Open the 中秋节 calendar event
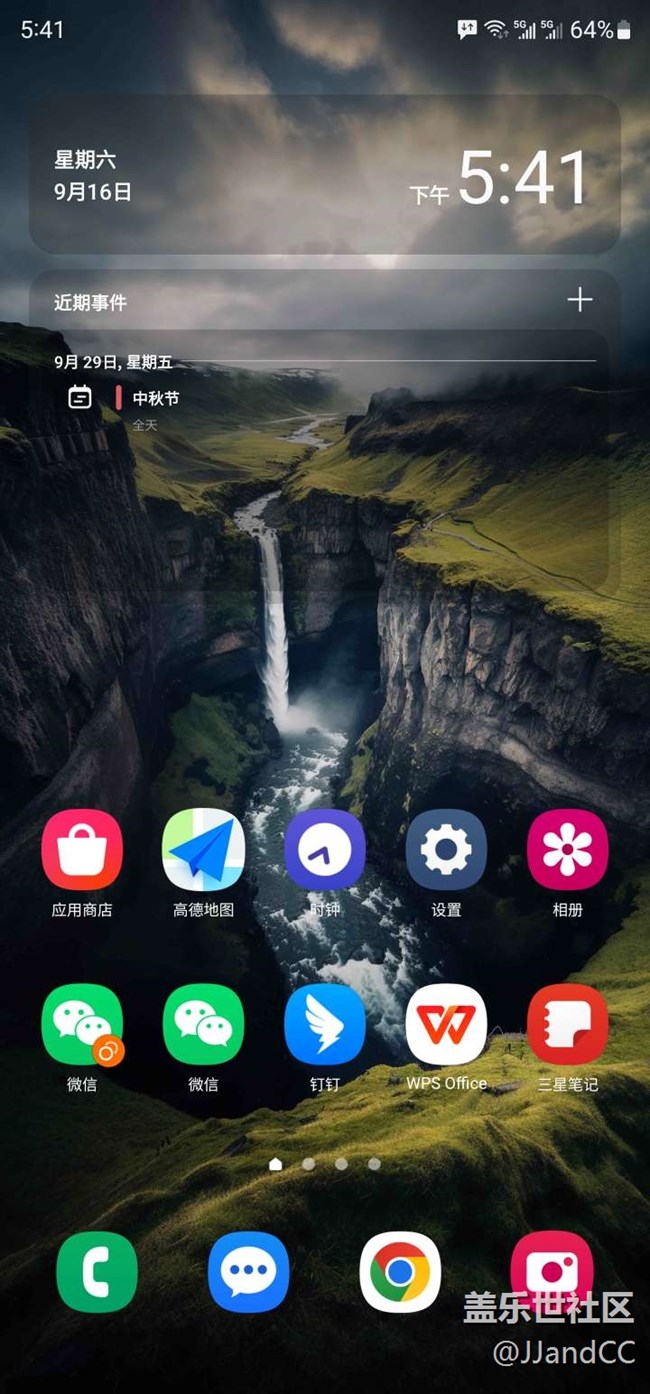Viewport: 650px width, 1394px height. pos(155,398)
